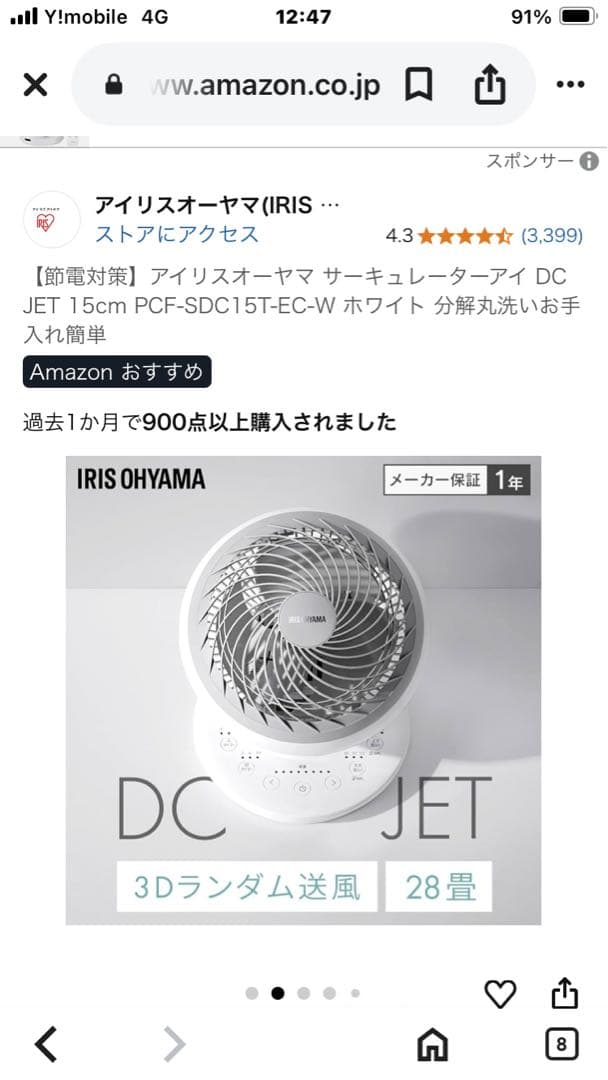Close the in-app browser
Screen dimensions: 608x1080
[35, 85]
